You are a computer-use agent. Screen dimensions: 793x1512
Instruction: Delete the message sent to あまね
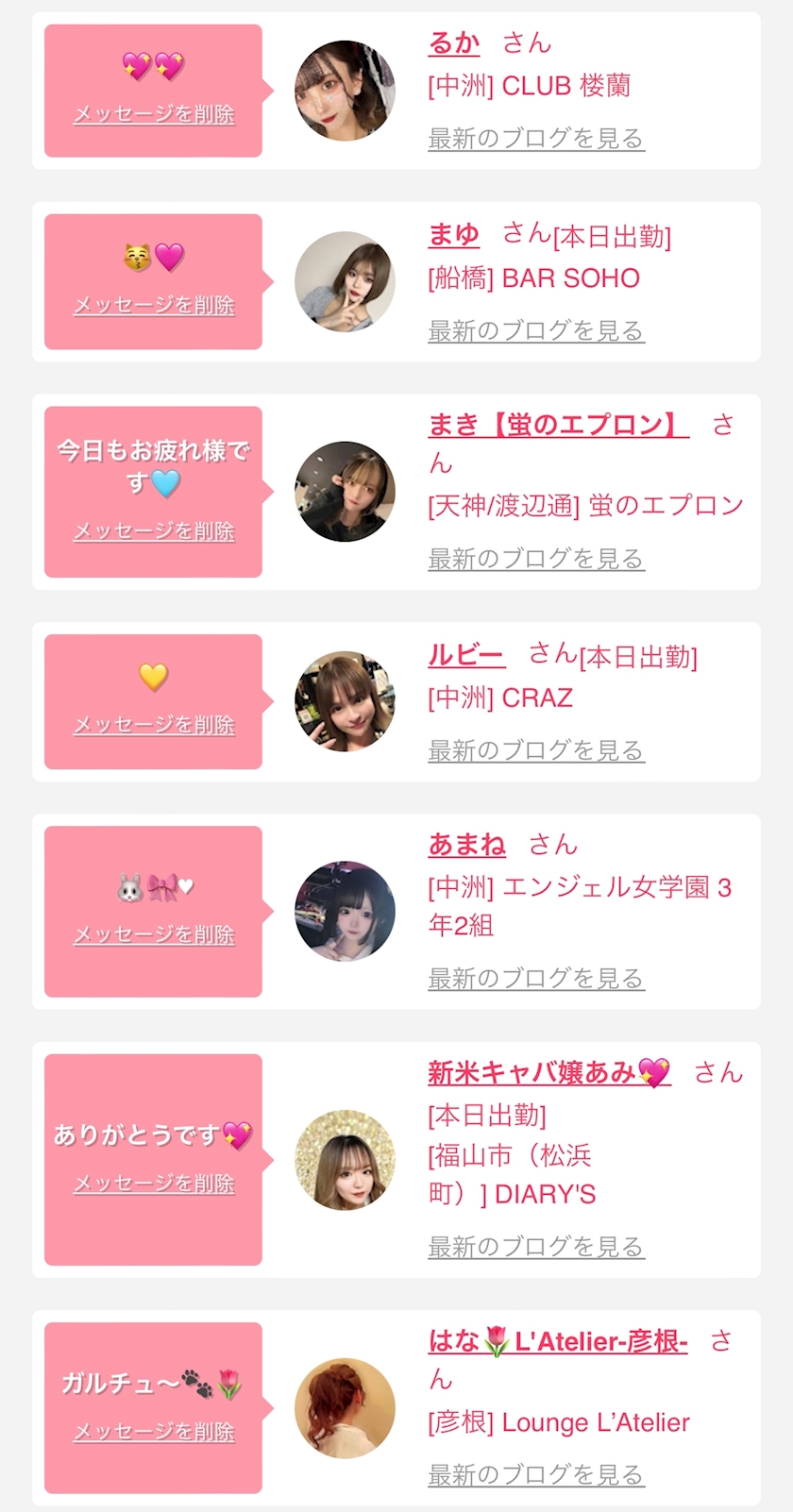(154, 934)
